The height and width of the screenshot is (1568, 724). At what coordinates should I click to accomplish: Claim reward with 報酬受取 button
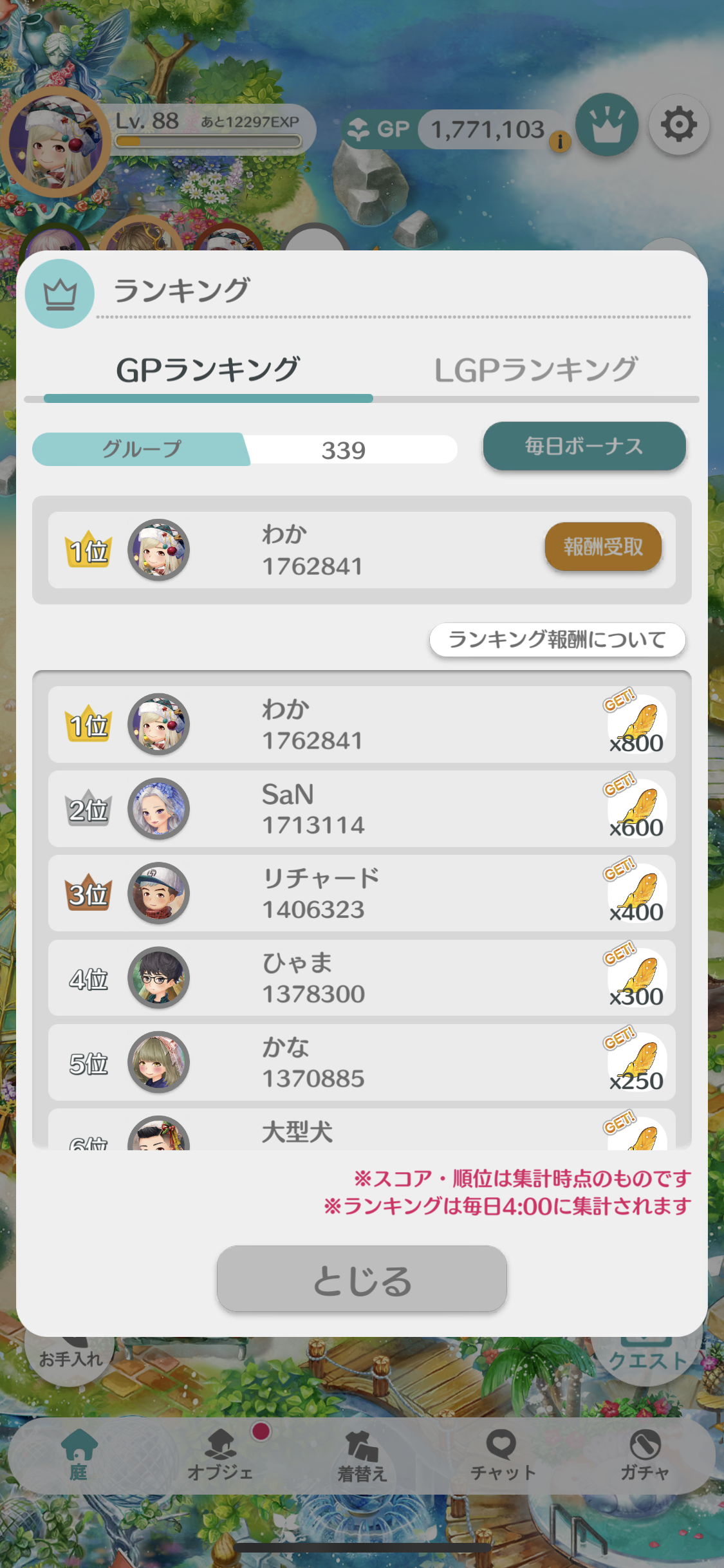pos(603,546)
